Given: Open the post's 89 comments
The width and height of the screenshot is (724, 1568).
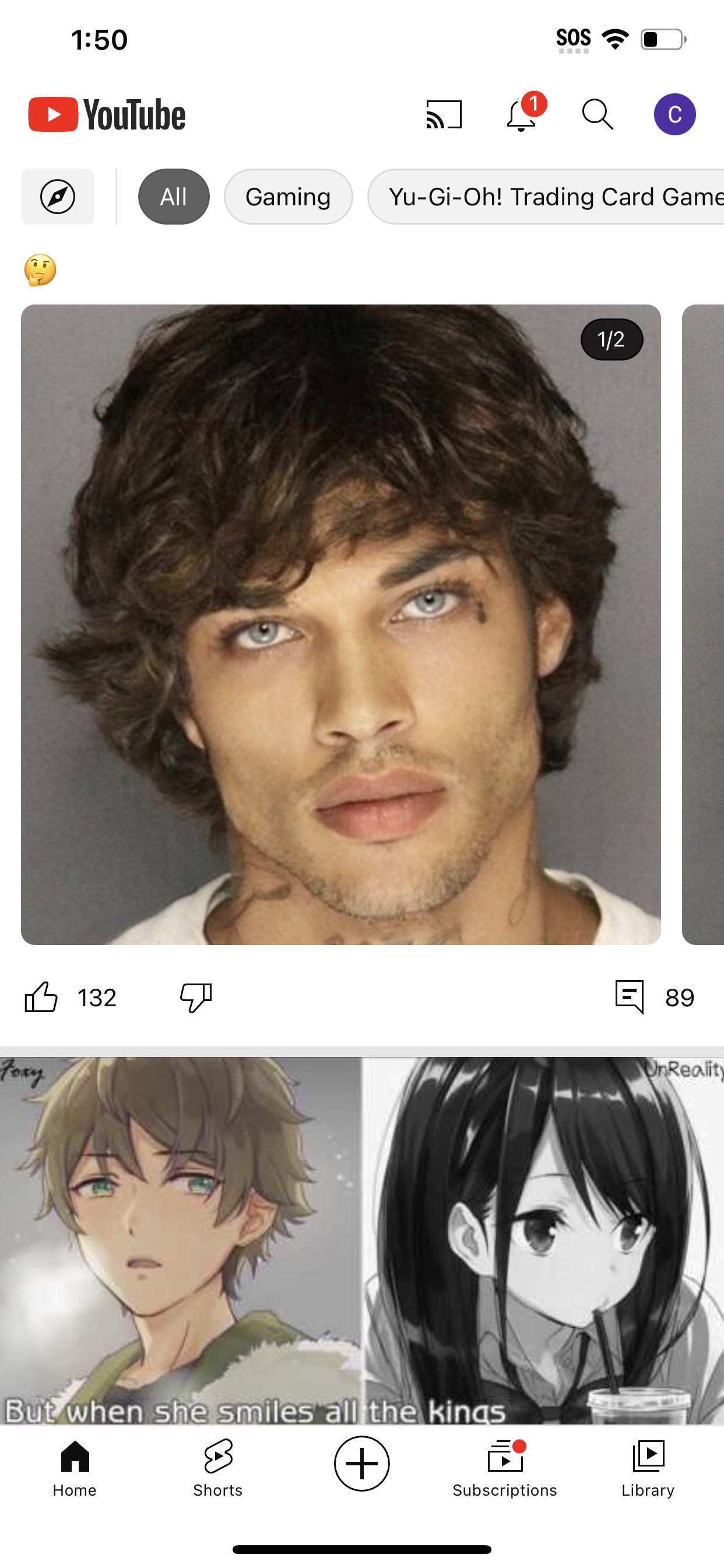Looking at the screenshot, I should 655,997.
